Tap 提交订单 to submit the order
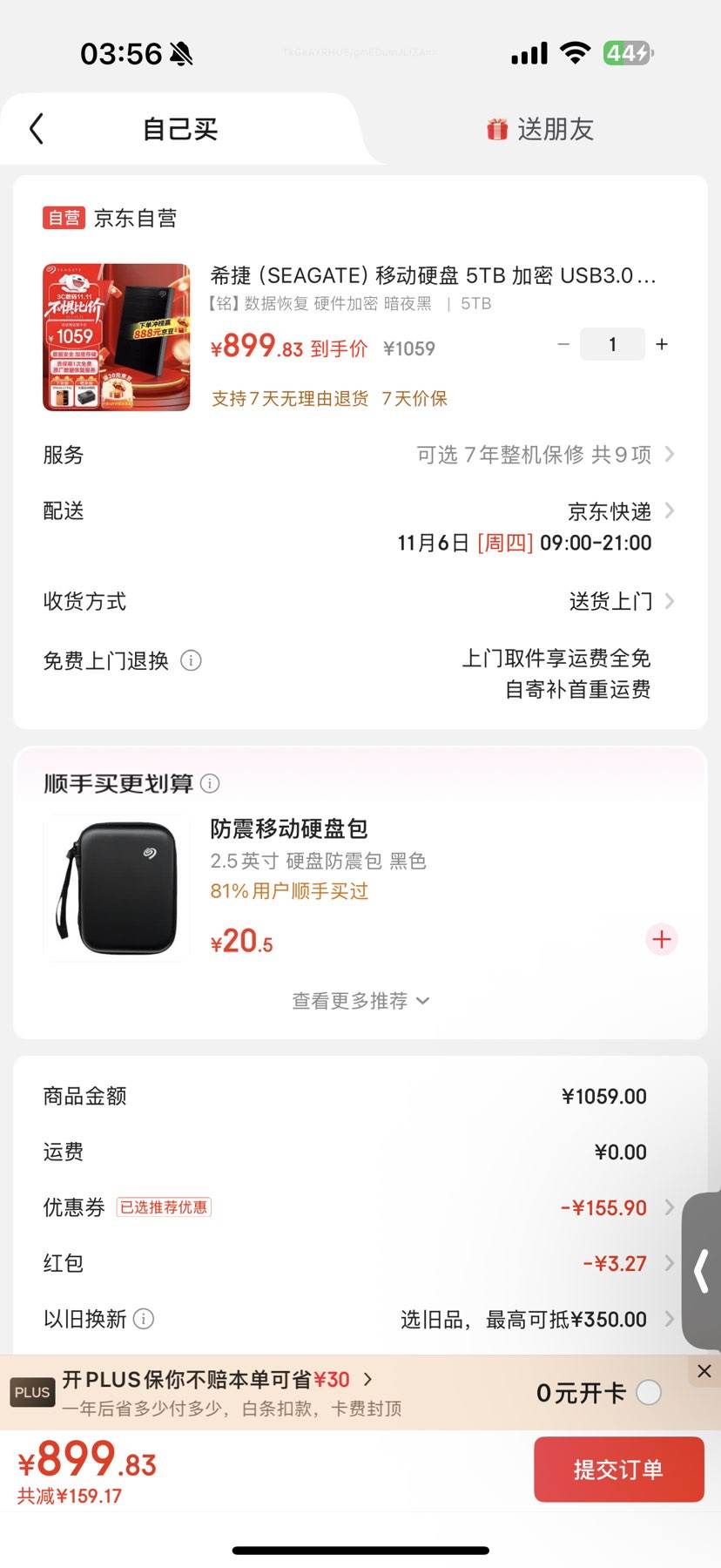The image size is (721, 1568). (618, 1470)
